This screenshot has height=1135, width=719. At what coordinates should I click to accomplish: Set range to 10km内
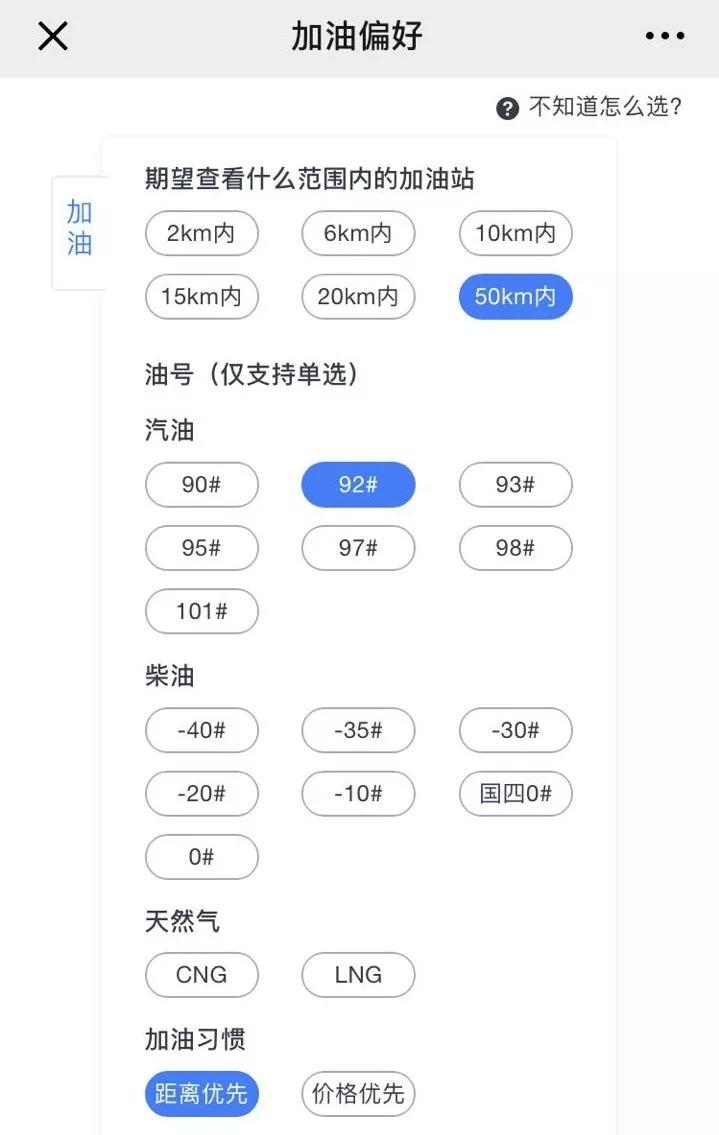tap(515, 234)
